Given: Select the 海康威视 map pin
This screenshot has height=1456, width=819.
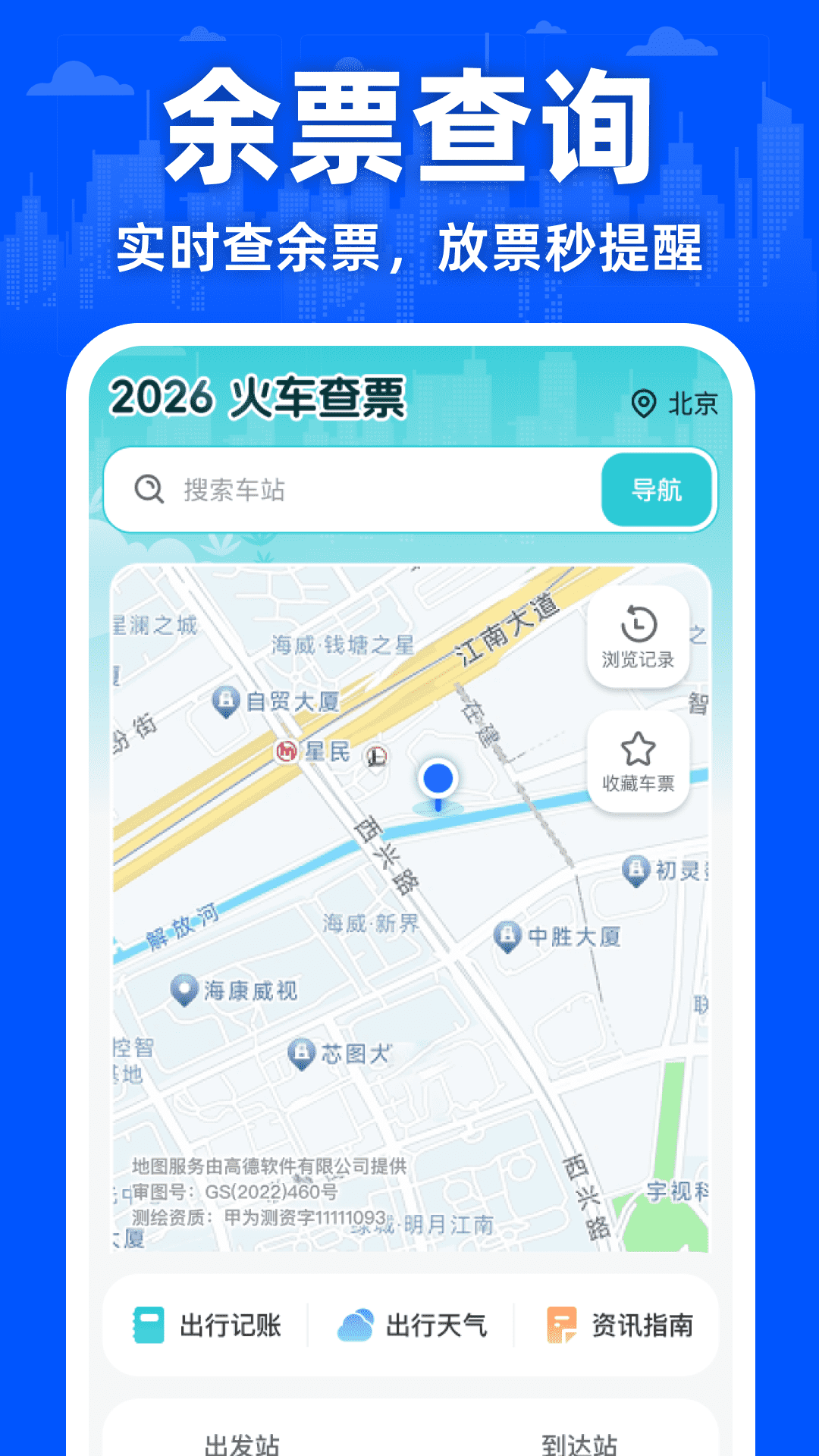Looking at the screenshot, I should tap(183, 990).
